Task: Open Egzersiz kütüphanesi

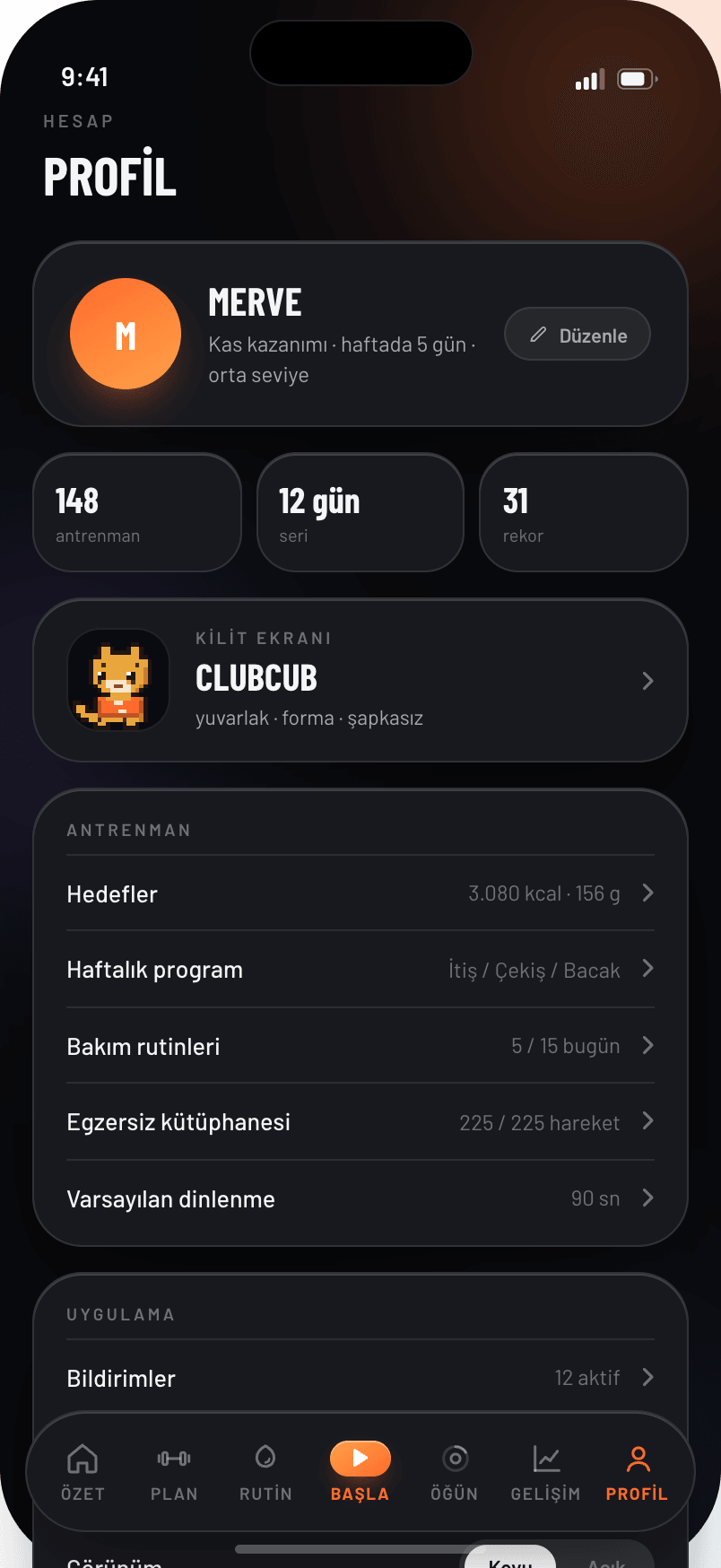Action: coord(360,1122)
